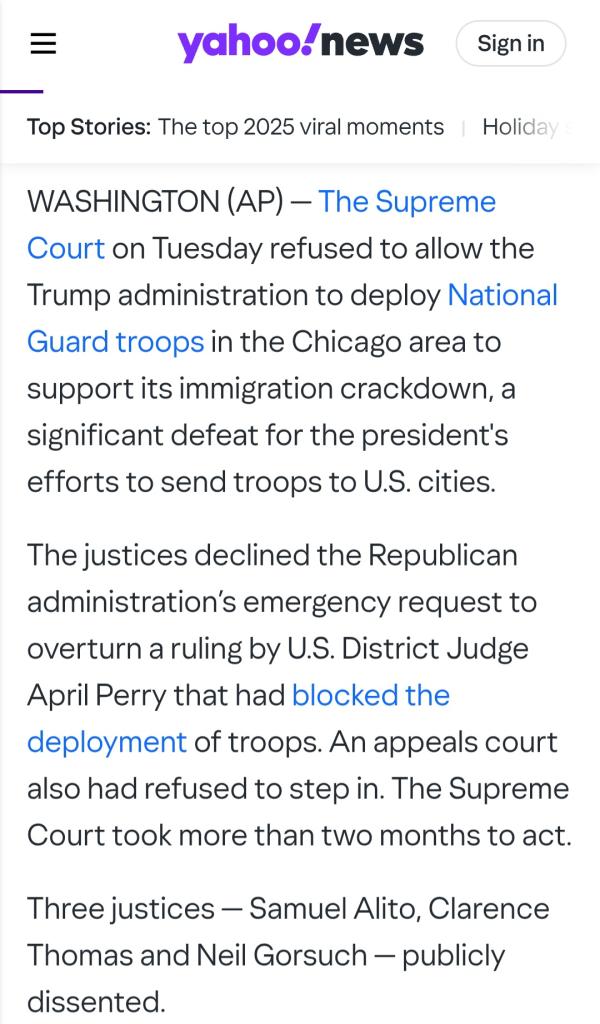
Task: Open the hamburger menu
Action: (x=43, y=44)
